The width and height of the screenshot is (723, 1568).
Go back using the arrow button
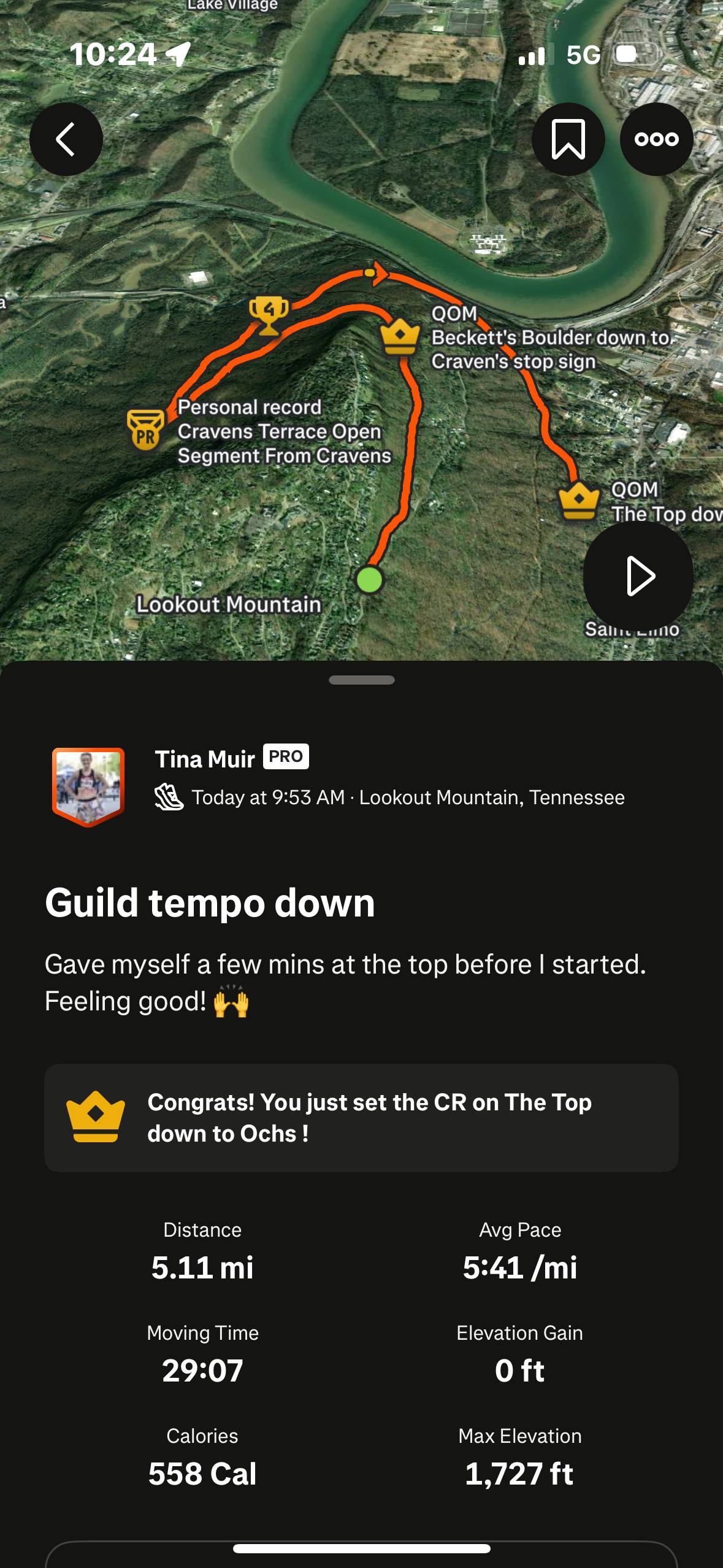[x=66, y=139]
